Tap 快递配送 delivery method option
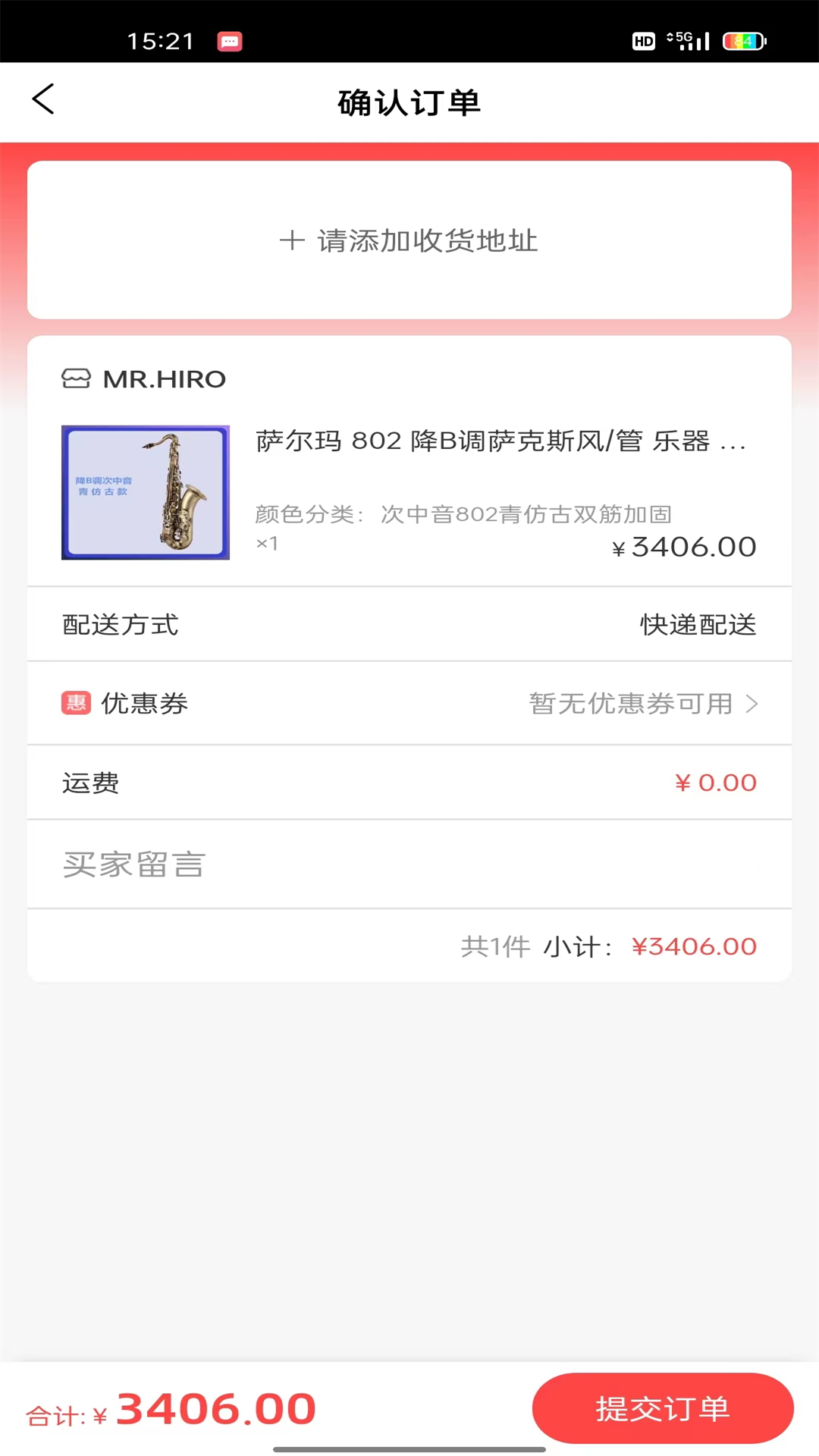Image resolution: width=819 pixels, height=1456 pixels. 699,624
